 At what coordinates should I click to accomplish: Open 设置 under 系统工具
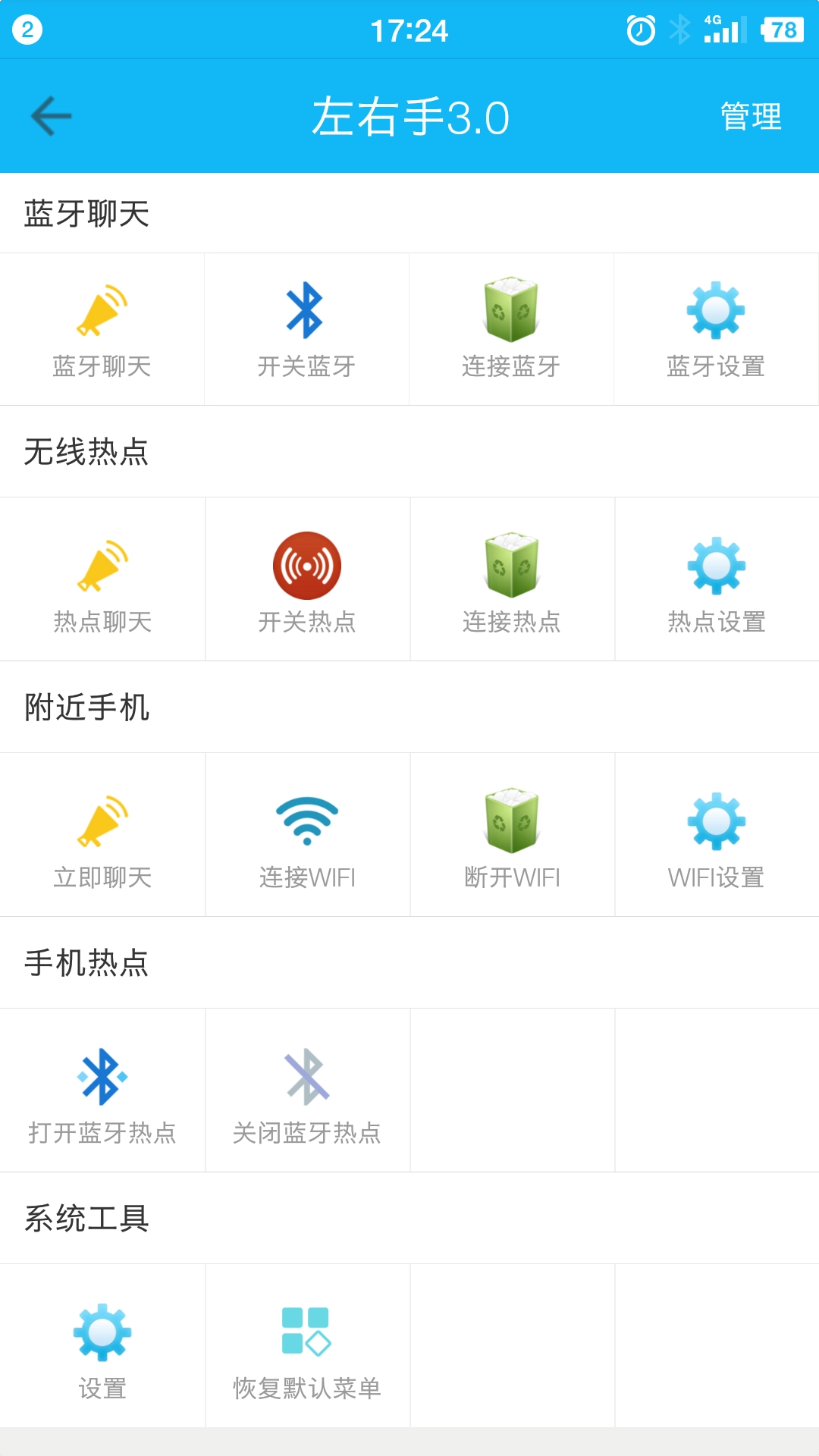pyautogui.click(x=102, y=1347)
